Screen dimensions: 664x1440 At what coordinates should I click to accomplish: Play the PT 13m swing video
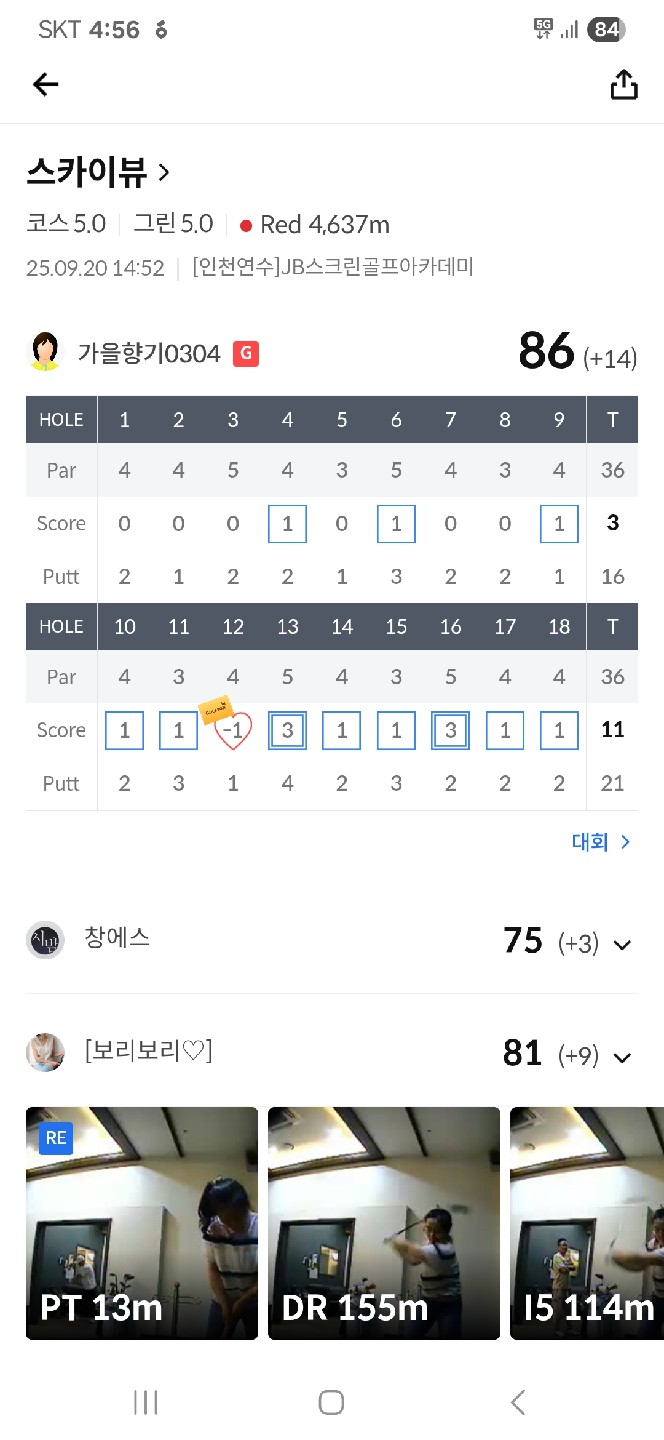(x=142, y=1222)
